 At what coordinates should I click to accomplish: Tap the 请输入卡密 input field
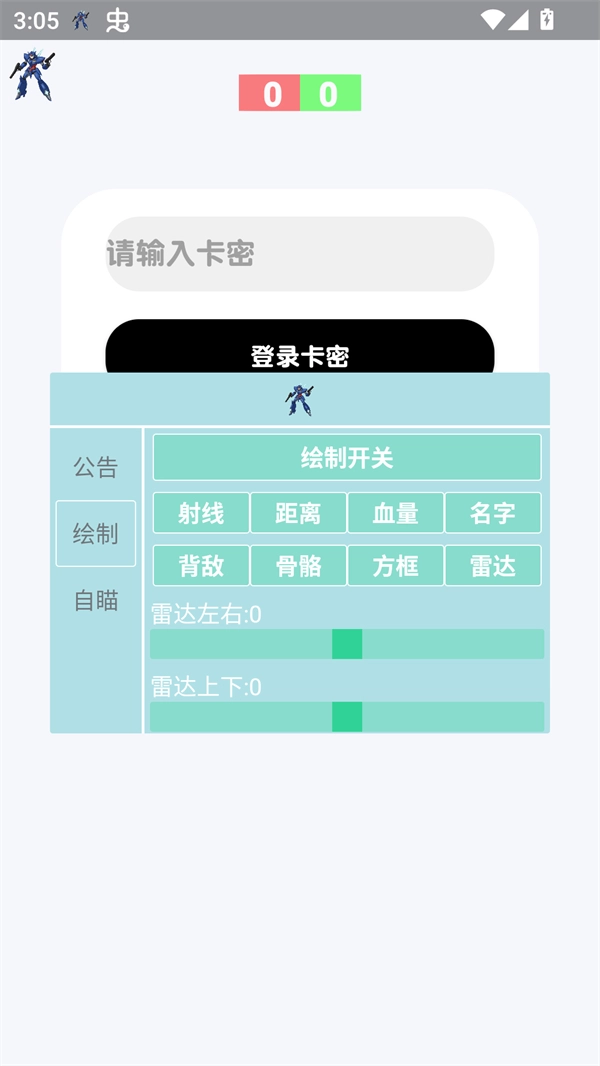point(300,254)
